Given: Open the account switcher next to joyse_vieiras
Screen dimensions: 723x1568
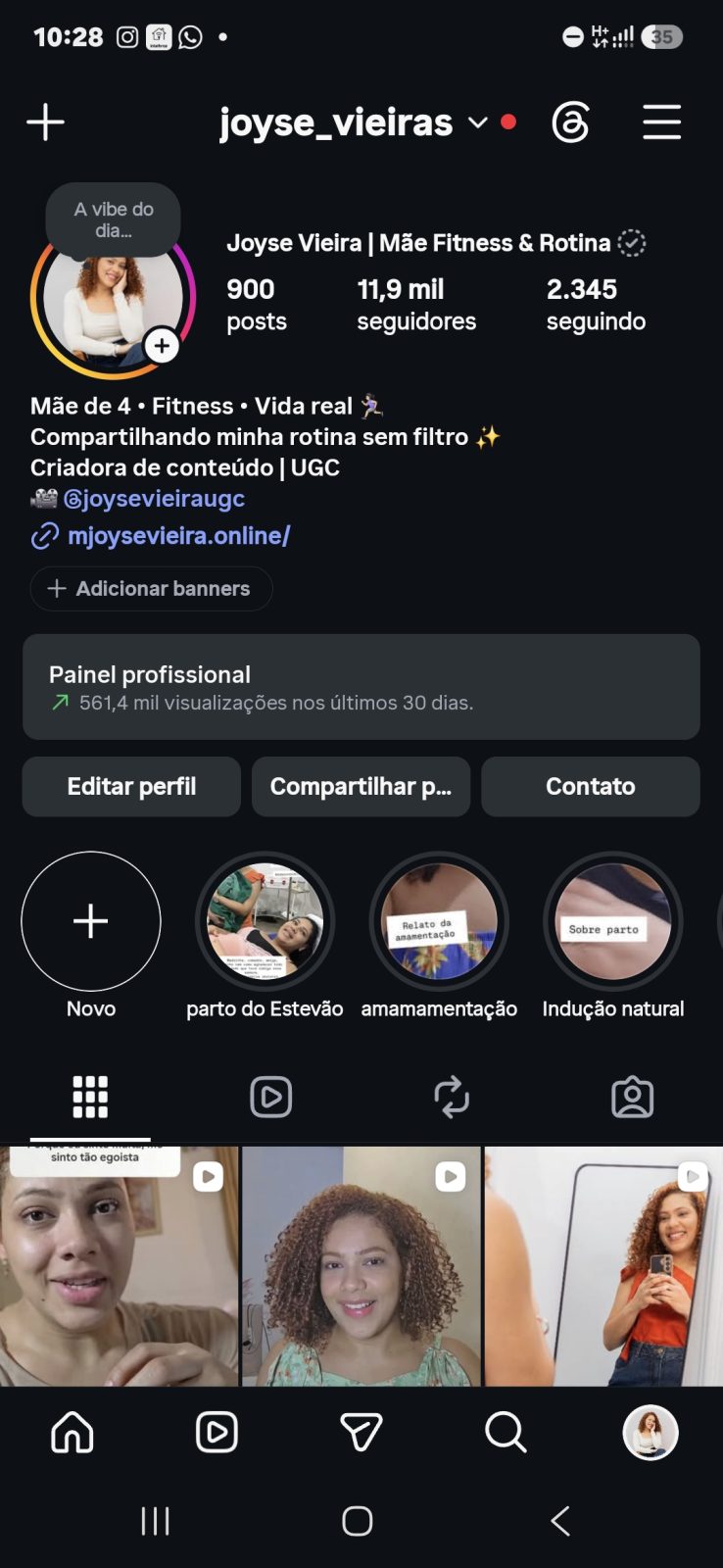Looking at the screenshot, I should click(477, 122).
